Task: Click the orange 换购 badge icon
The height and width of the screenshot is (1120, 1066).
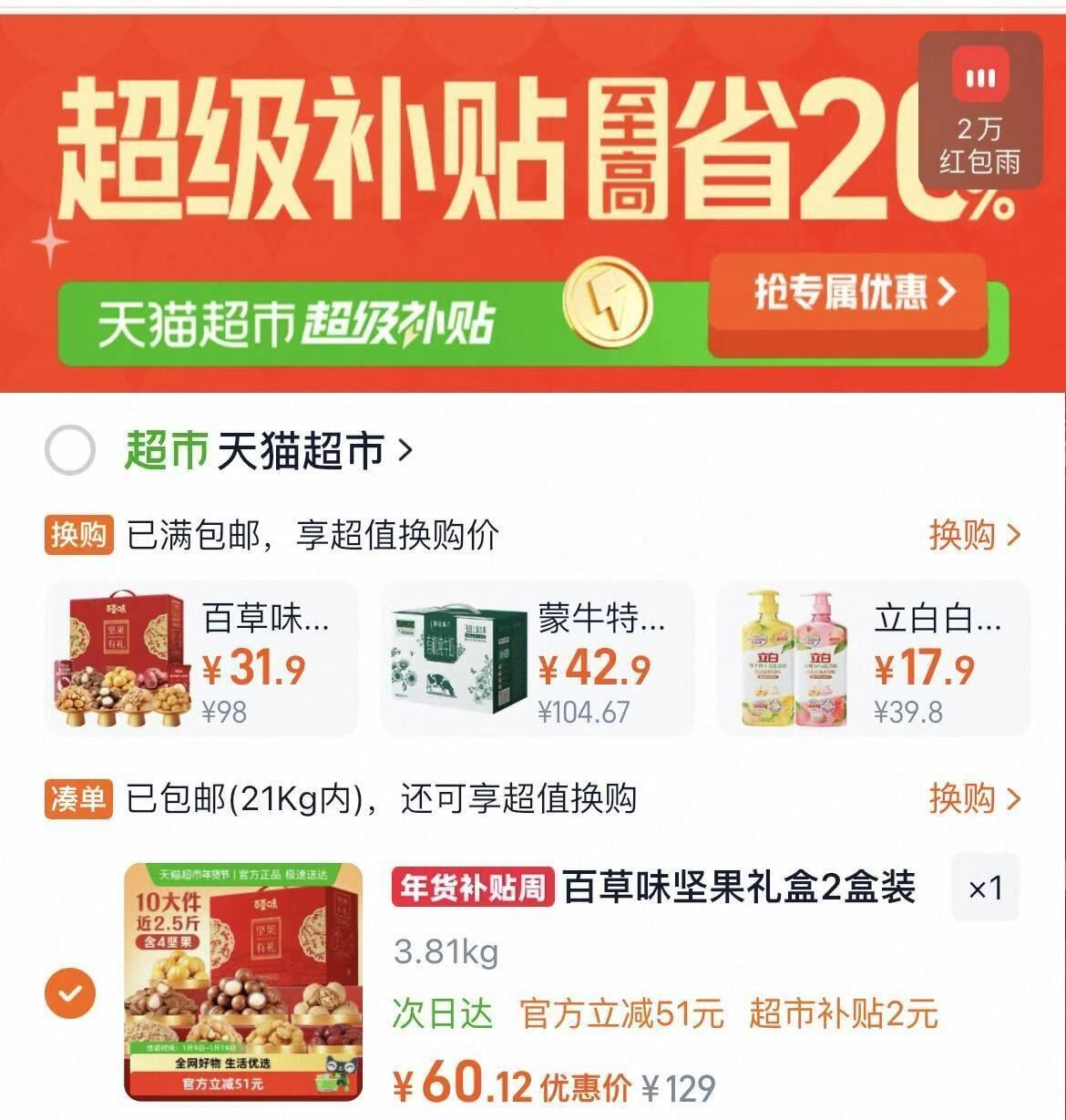Action: pos(79,537)
